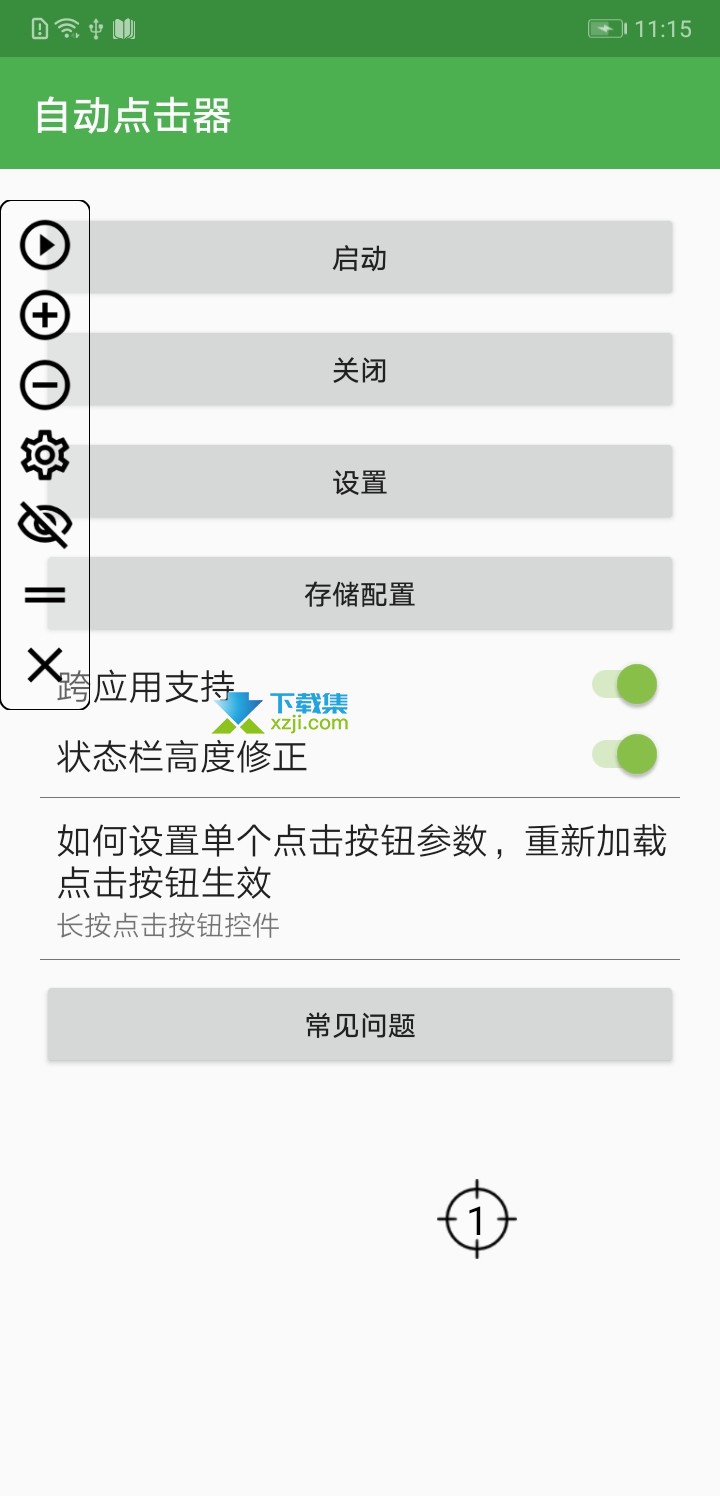Add a click point with plus icon
Viewport: 720px width, 1496px height.
pos(45,315)
